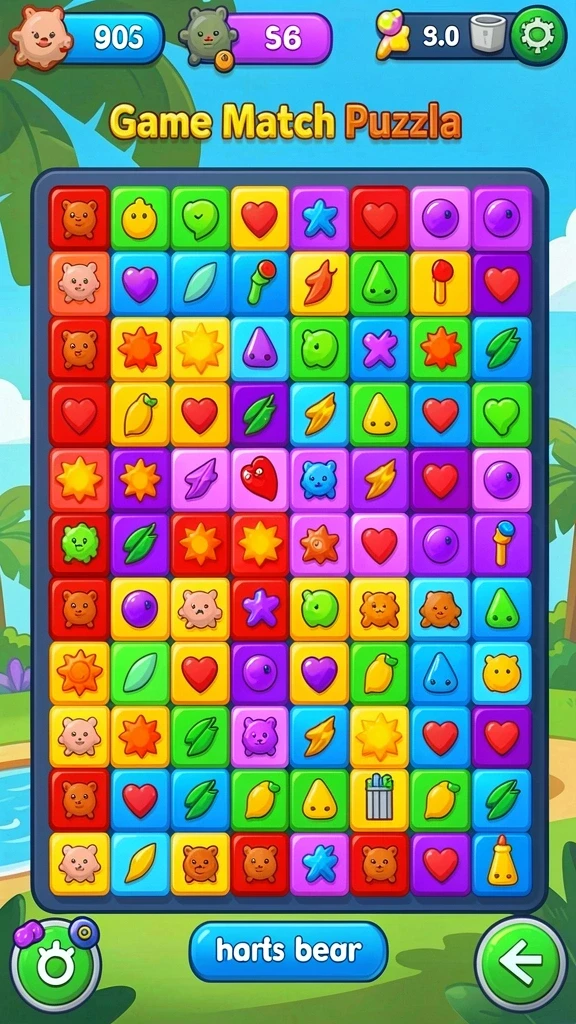The image size is (576, 1024).
Task: Select the yellow bottle tile
Action: click(x=502, y=863)
